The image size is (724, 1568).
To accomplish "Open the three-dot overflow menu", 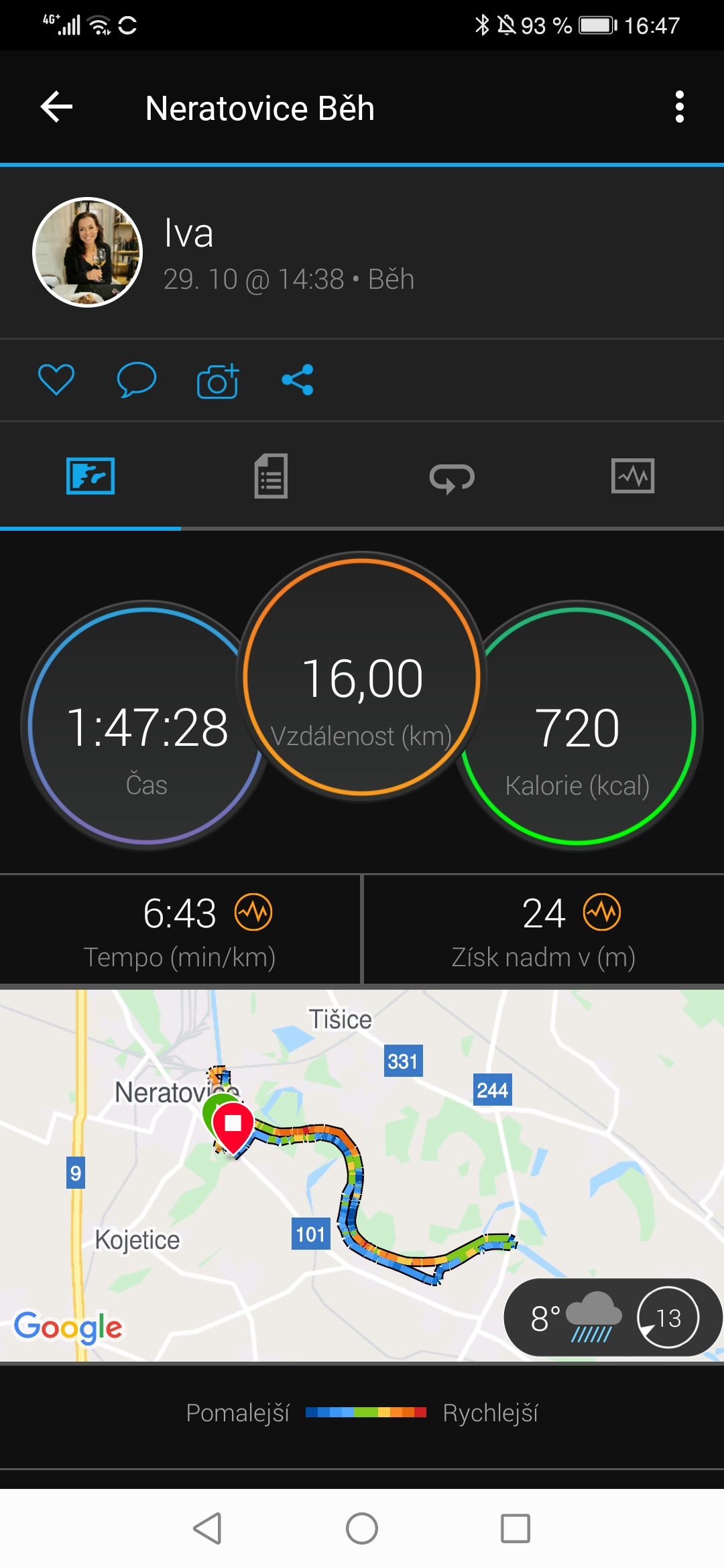I will pyautogui.click(x=679, y=107).
